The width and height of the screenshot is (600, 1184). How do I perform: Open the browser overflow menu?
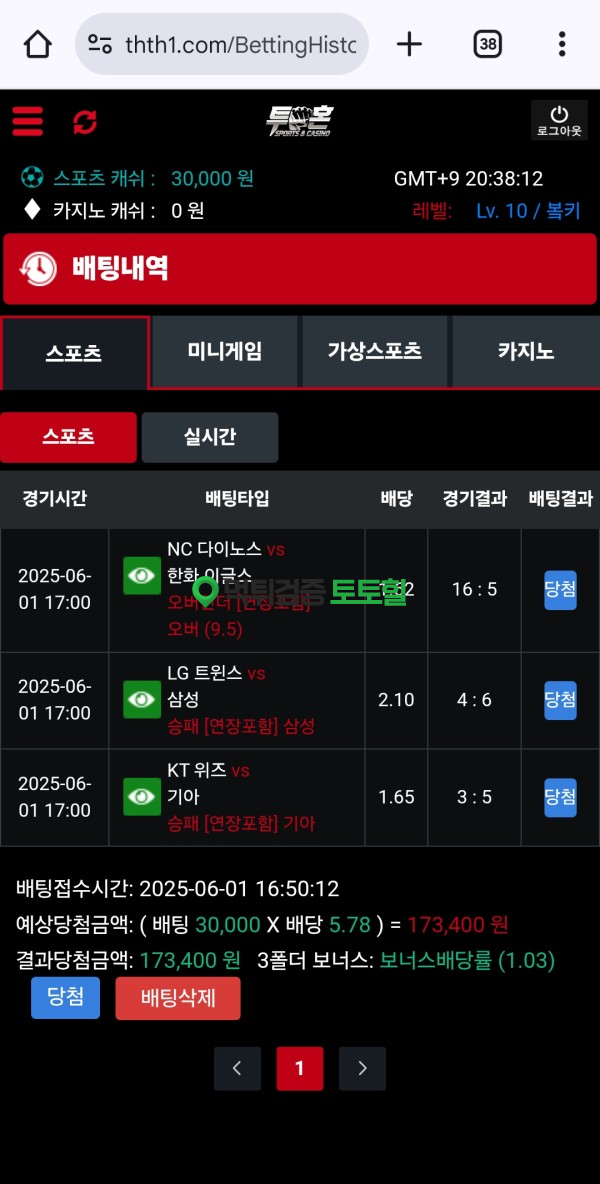tap(562, 45)
